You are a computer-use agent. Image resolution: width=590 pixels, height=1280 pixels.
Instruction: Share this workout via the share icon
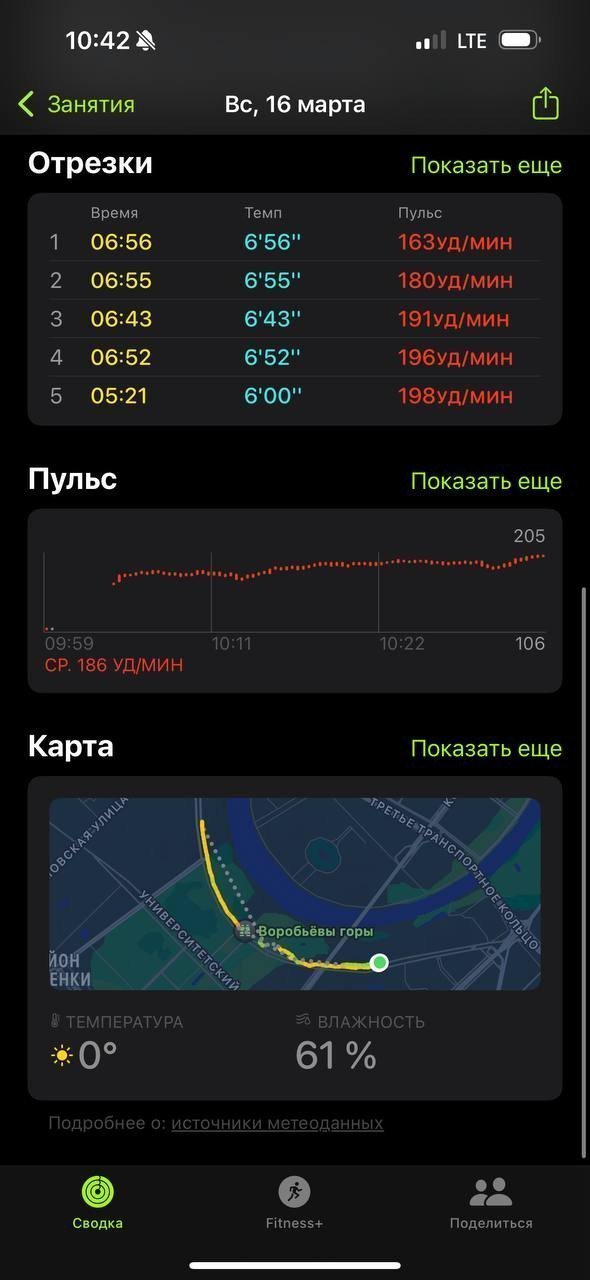pos(545,103)
